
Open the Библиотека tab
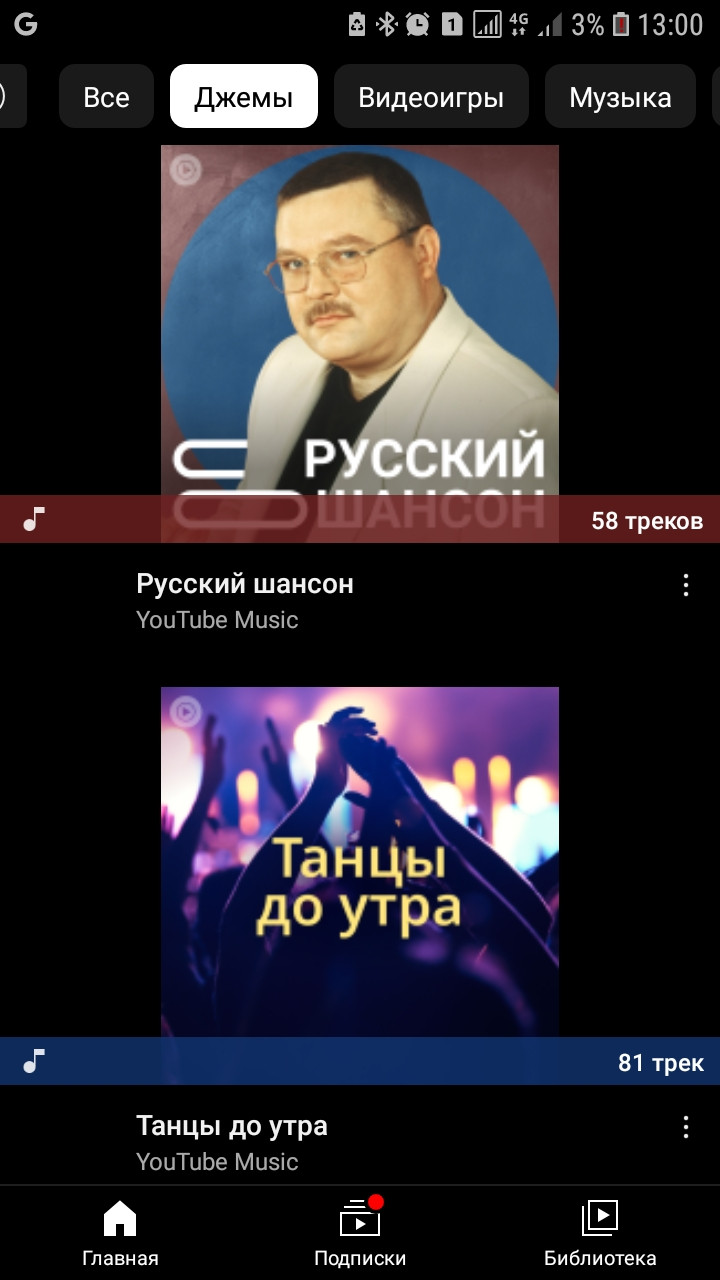tap(600, 1233)
